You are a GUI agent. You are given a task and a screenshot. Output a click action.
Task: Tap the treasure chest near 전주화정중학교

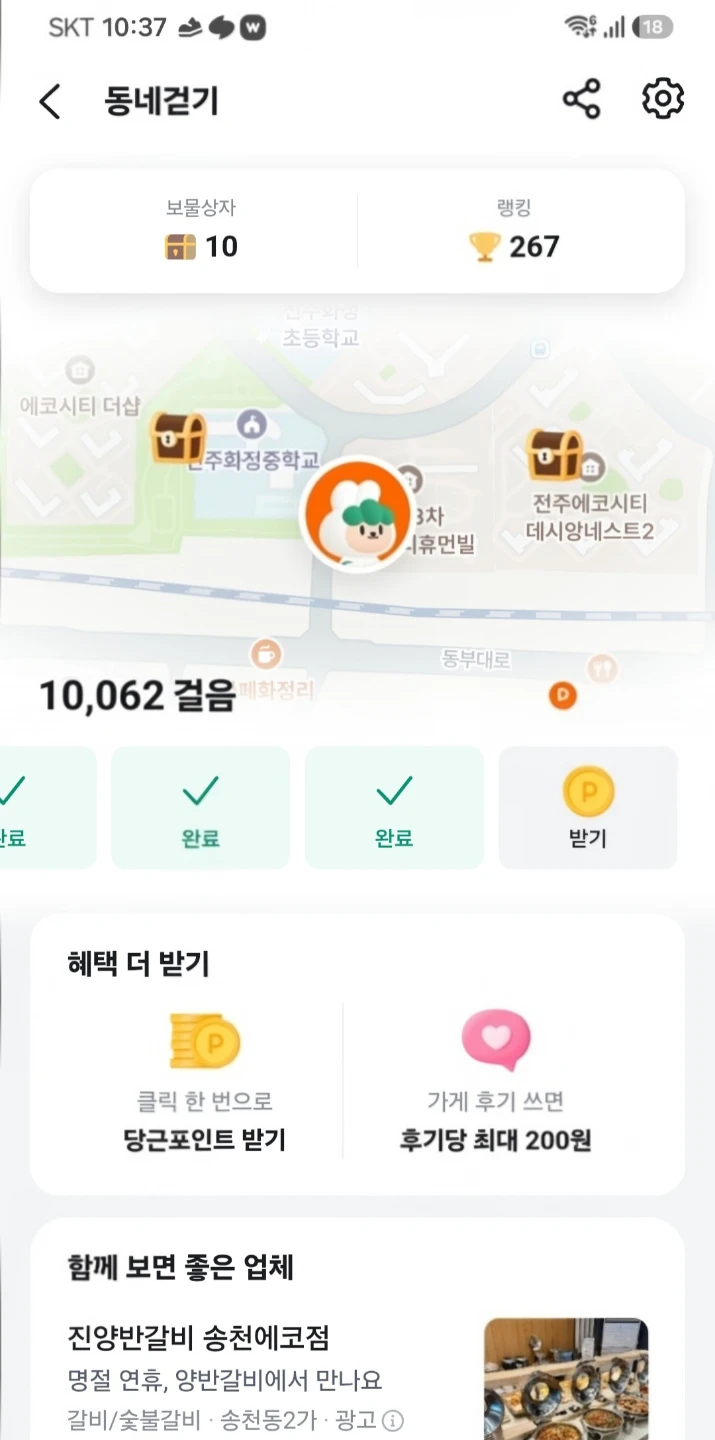tap(178, 437)
